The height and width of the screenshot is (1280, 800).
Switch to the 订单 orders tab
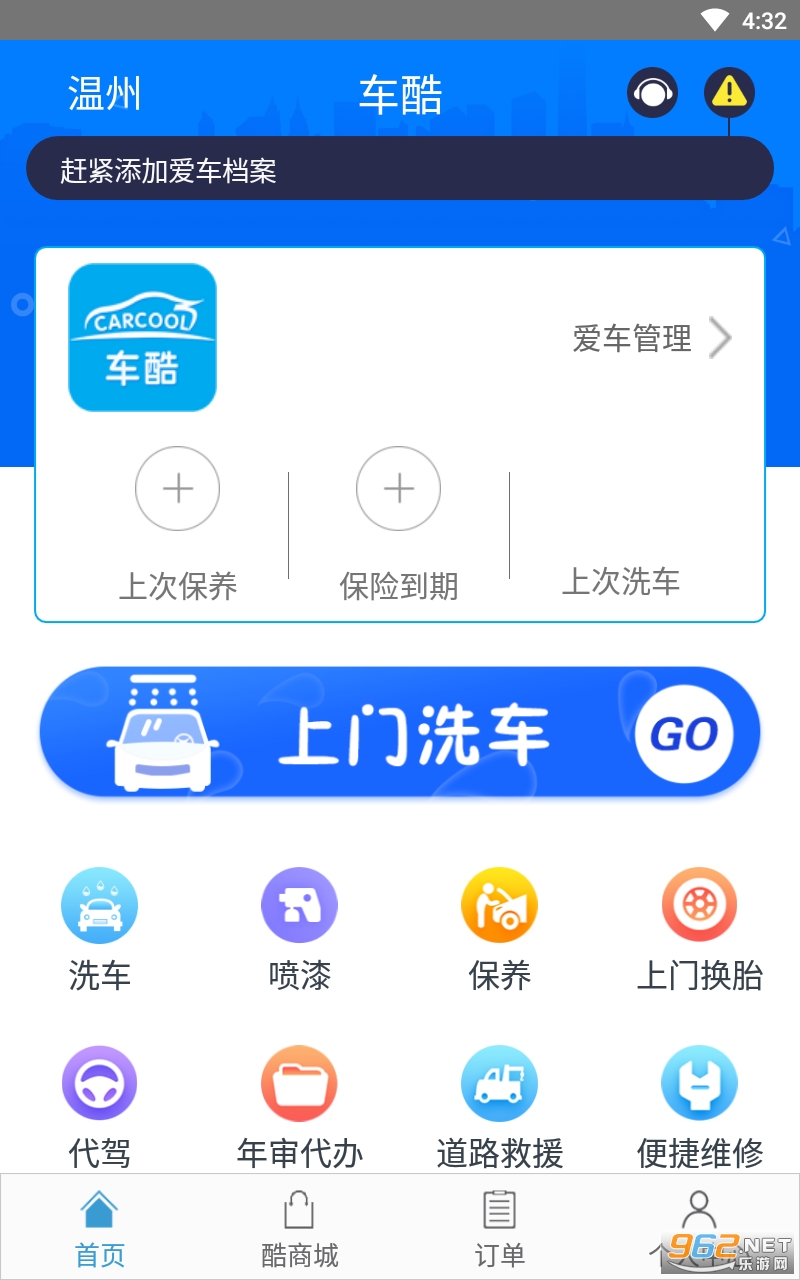point(500,1228)
